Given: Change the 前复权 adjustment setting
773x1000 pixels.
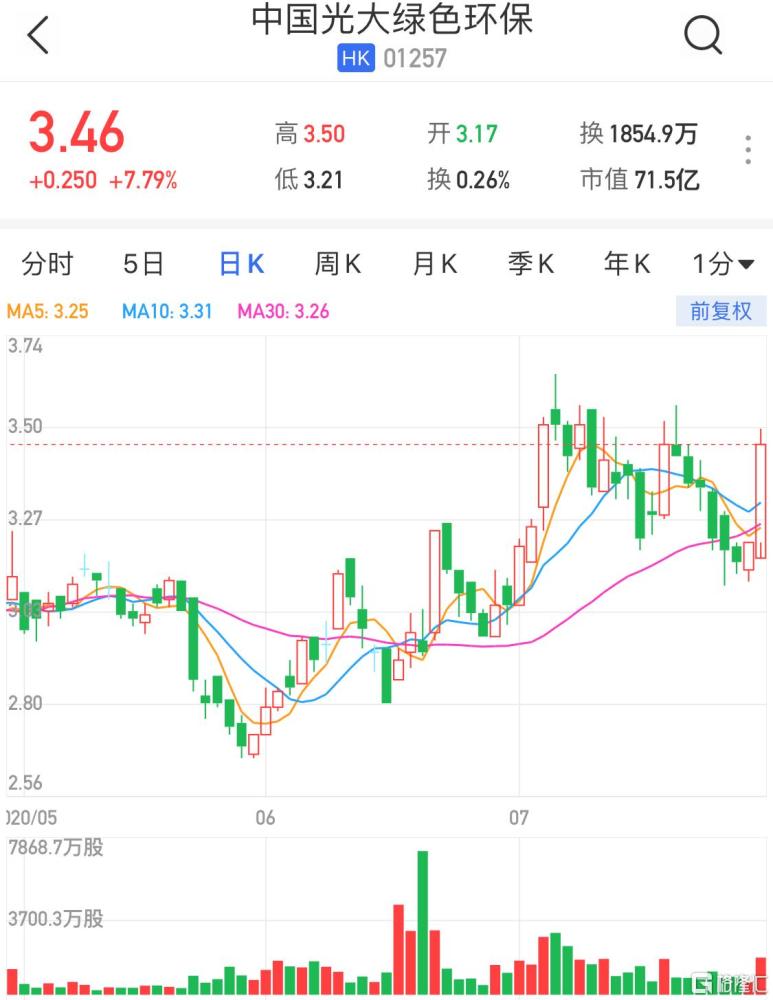Looking at the screenshot, I should point(720,311).
